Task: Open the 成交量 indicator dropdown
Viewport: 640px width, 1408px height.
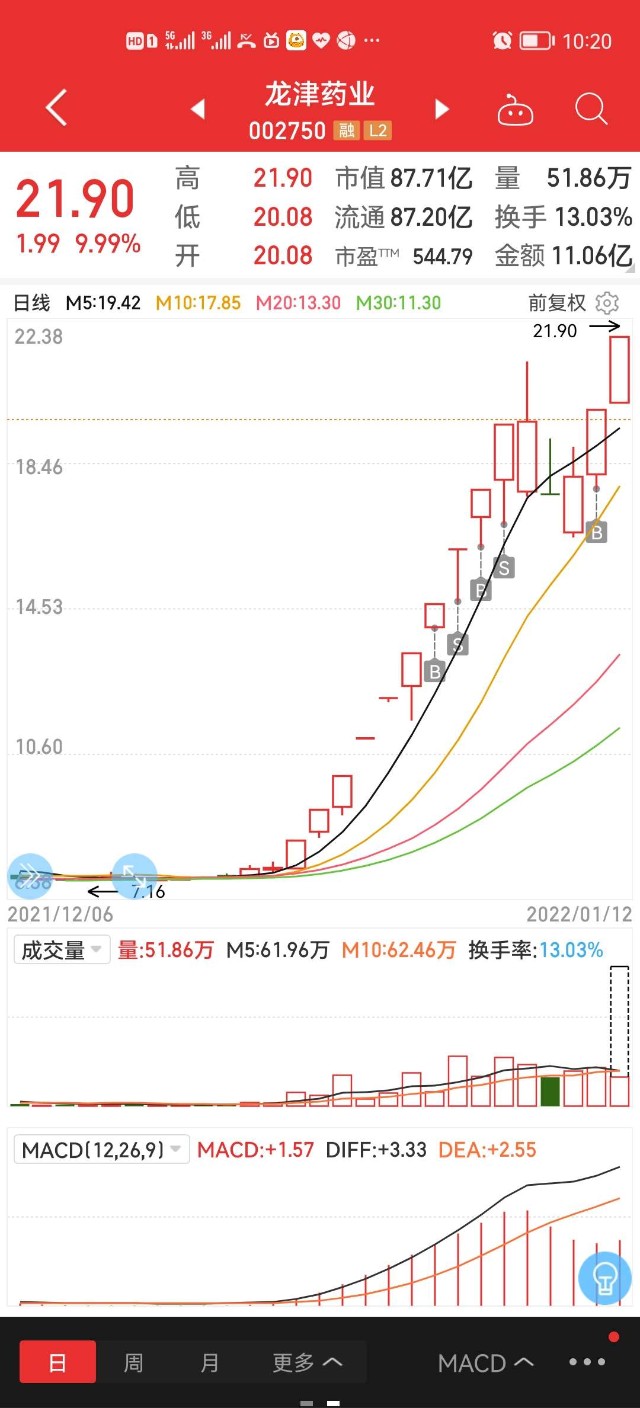Action: pos(62,950)
